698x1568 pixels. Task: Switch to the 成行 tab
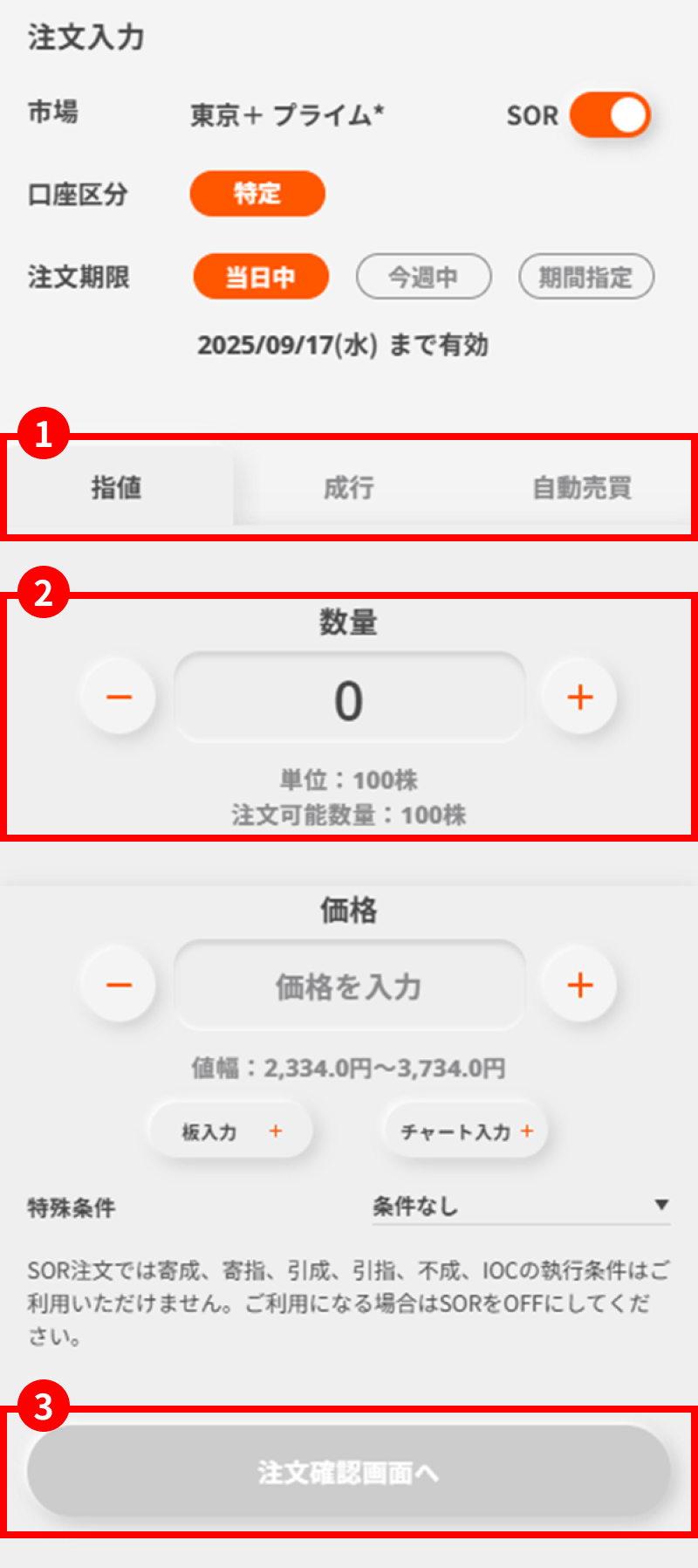pos(349,487)
